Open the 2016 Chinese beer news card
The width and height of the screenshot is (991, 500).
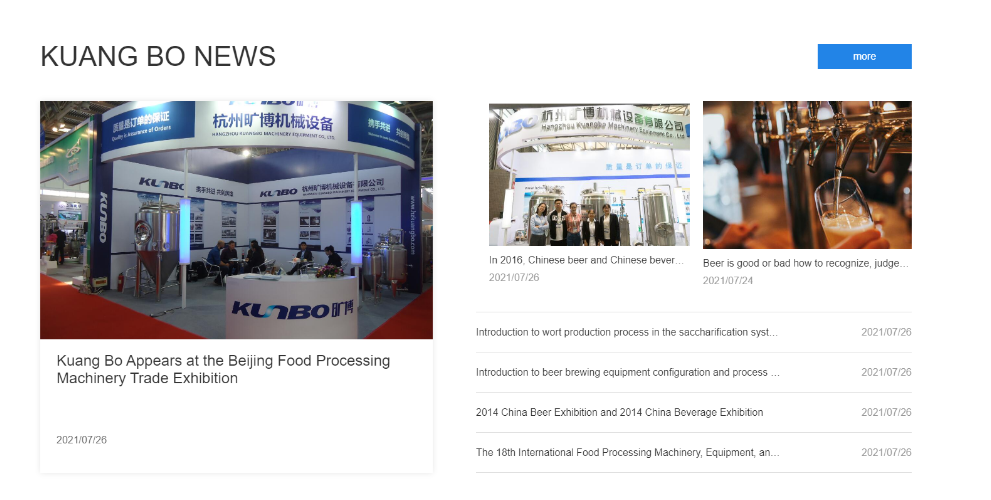tap(587, 260)
